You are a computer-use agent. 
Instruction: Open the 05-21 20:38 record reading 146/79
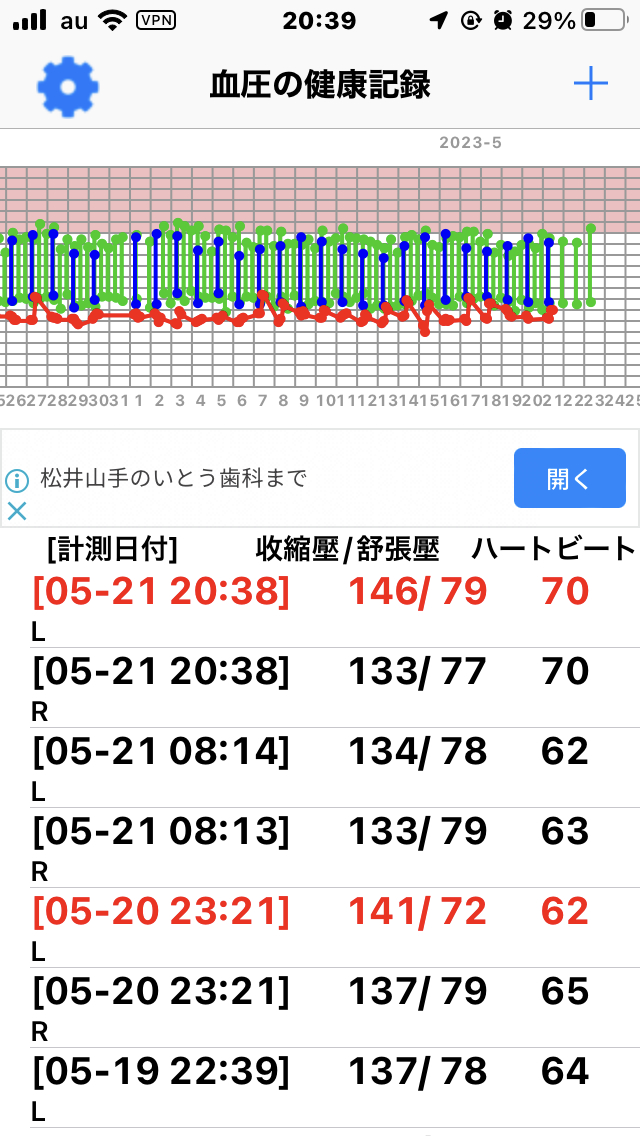[320, 609]
